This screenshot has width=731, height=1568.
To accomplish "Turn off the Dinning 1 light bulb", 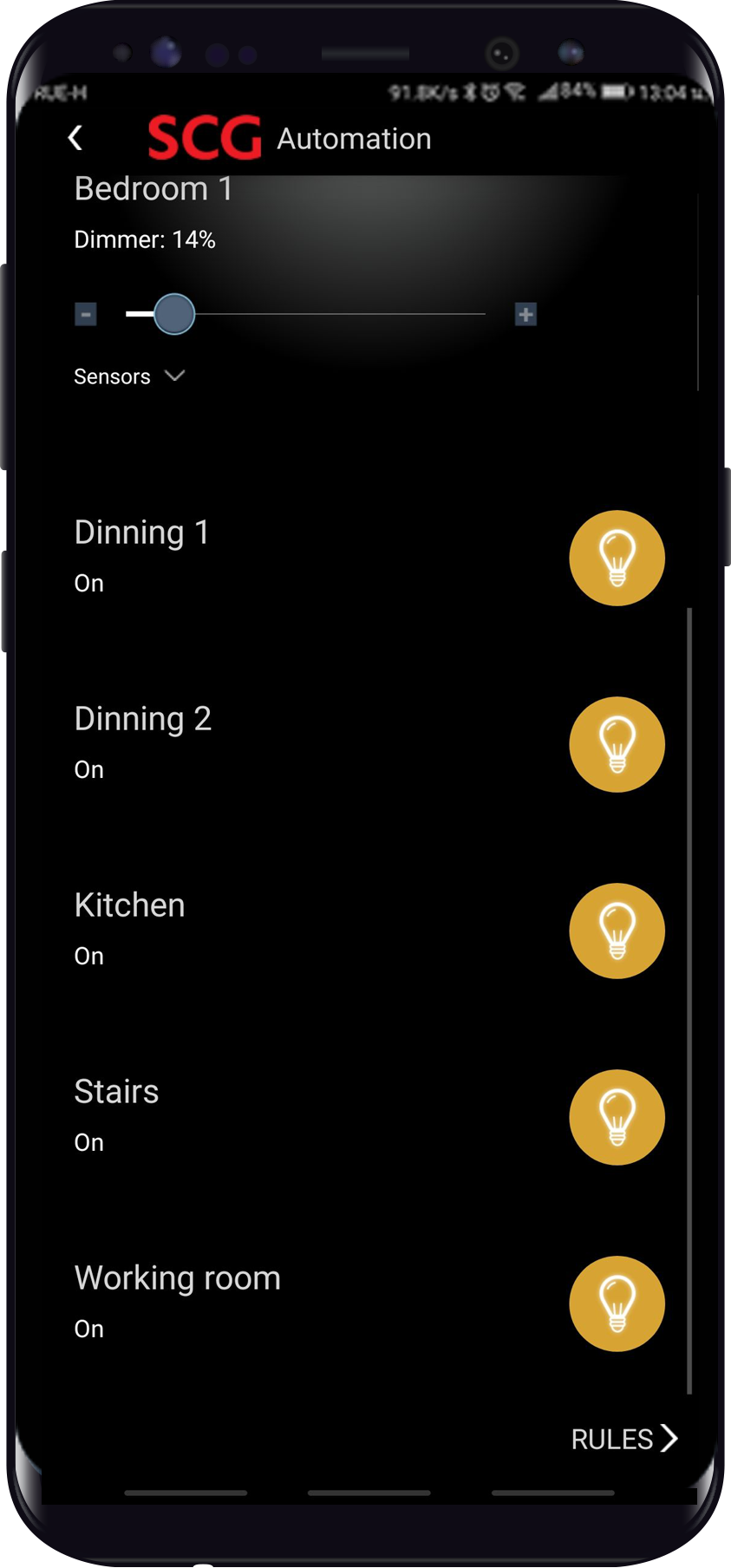I will pyautogui.click(x=617, y=558).
